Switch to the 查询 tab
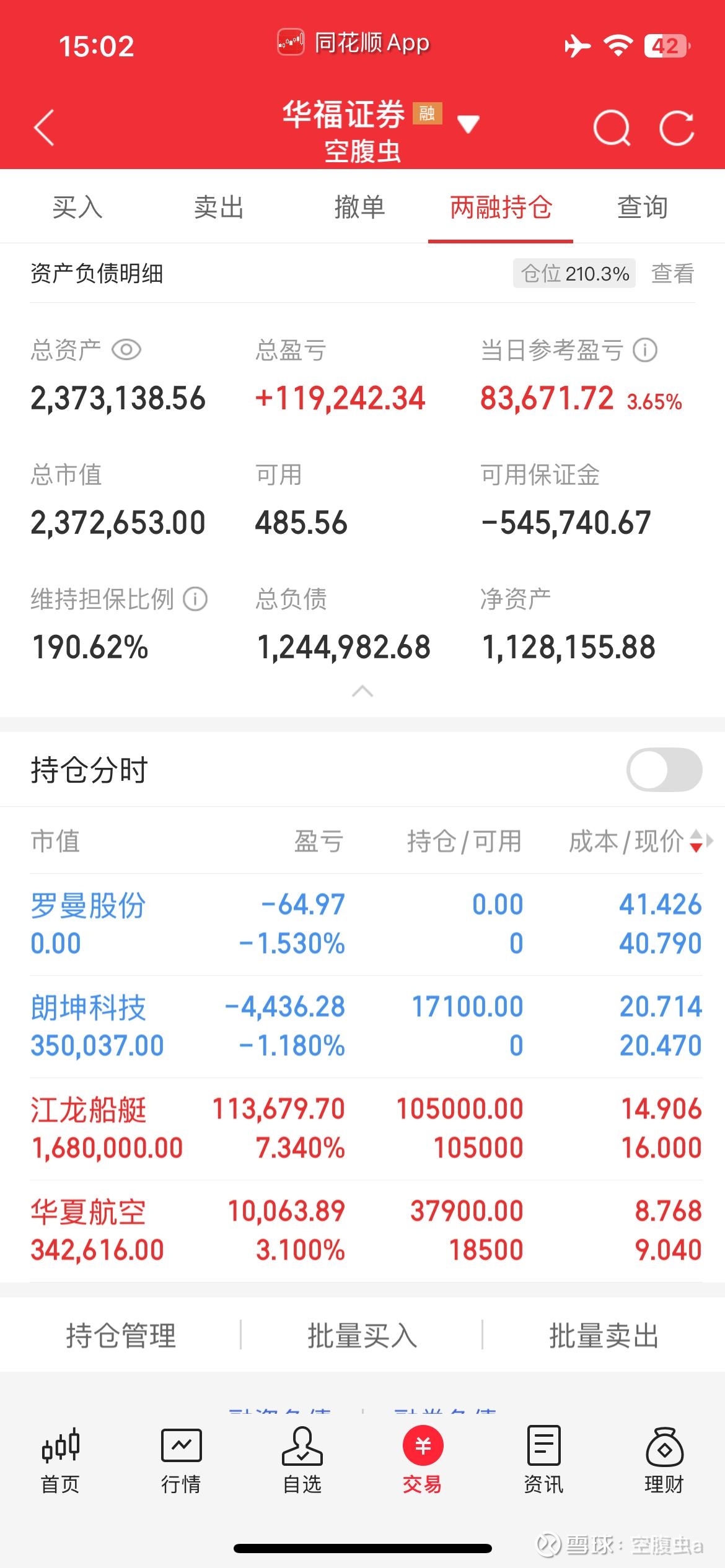725x1568 pixels. click(x=643, y=207)
